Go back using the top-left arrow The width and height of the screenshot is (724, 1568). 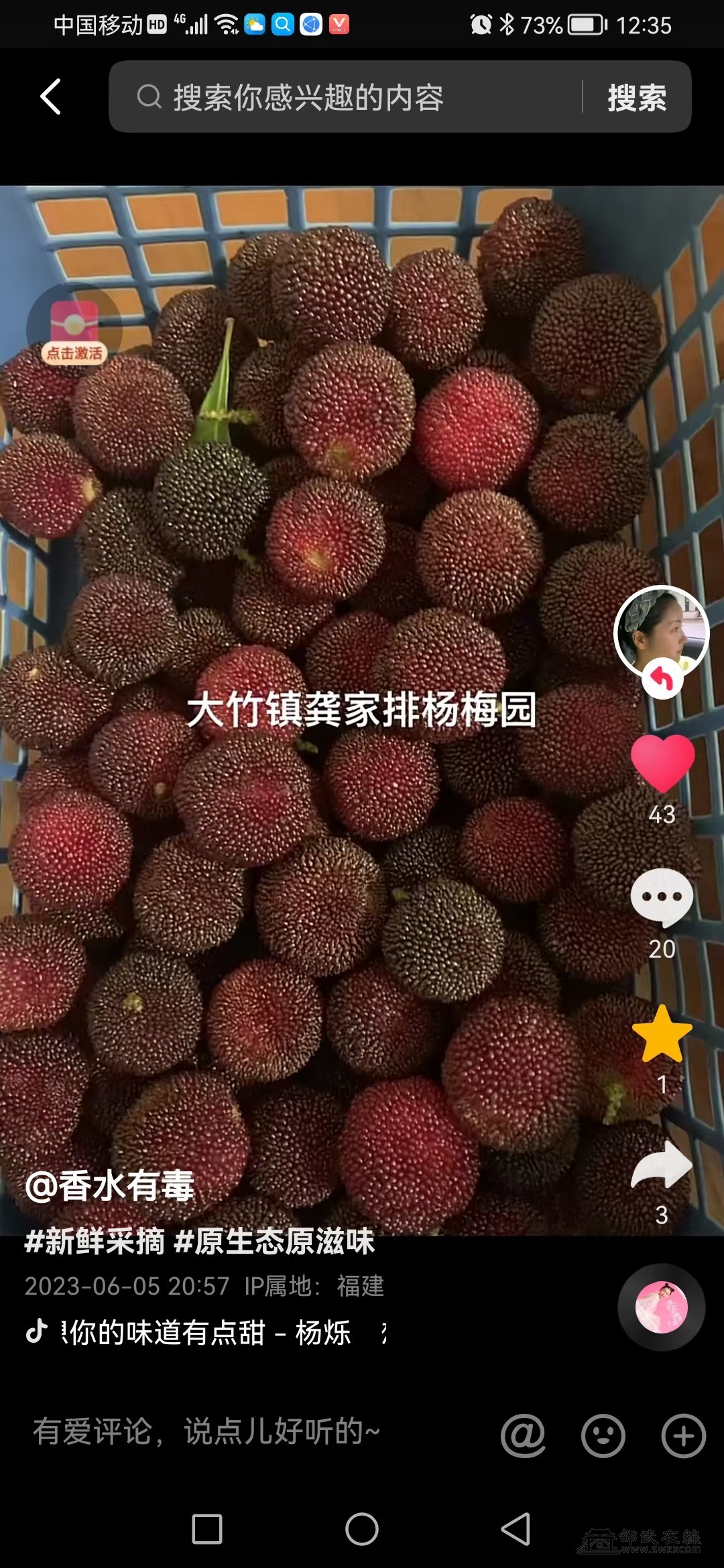pyautogui.click(x=51, y=96)
